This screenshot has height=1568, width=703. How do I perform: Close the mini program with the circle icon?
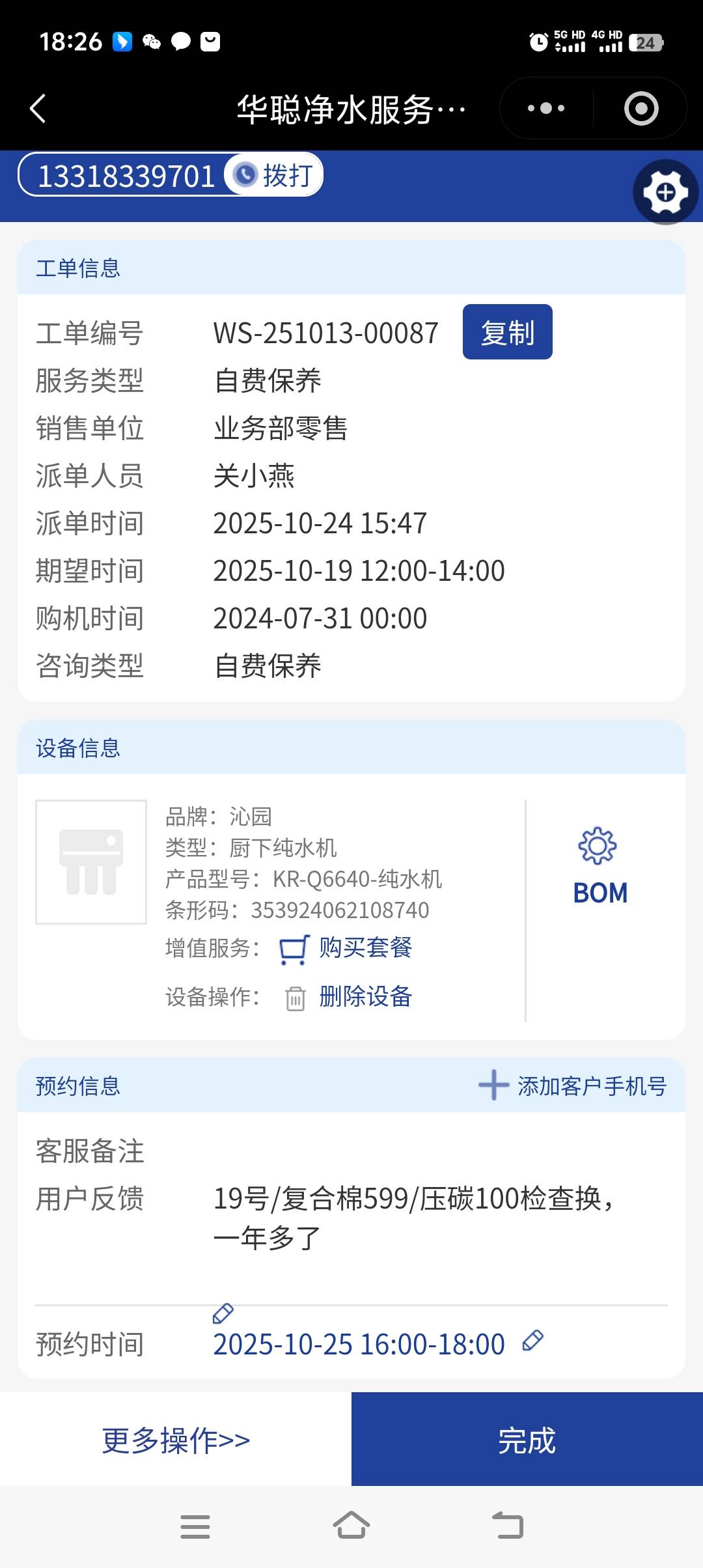641,108
